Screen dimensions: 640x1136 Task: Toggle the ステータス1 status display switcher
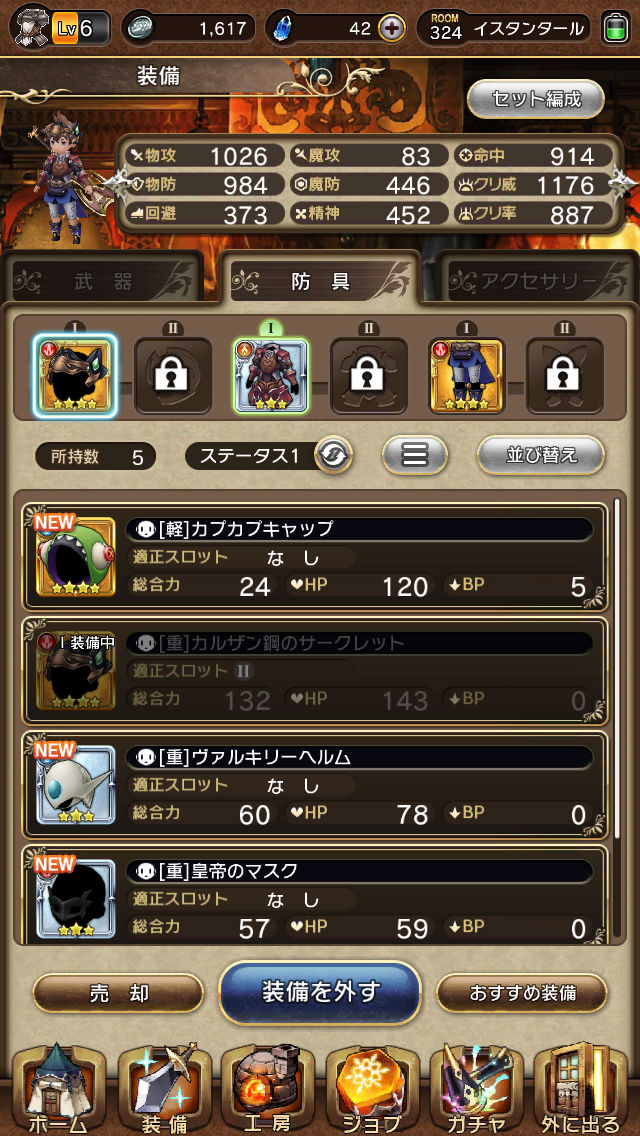coord(331,456)
